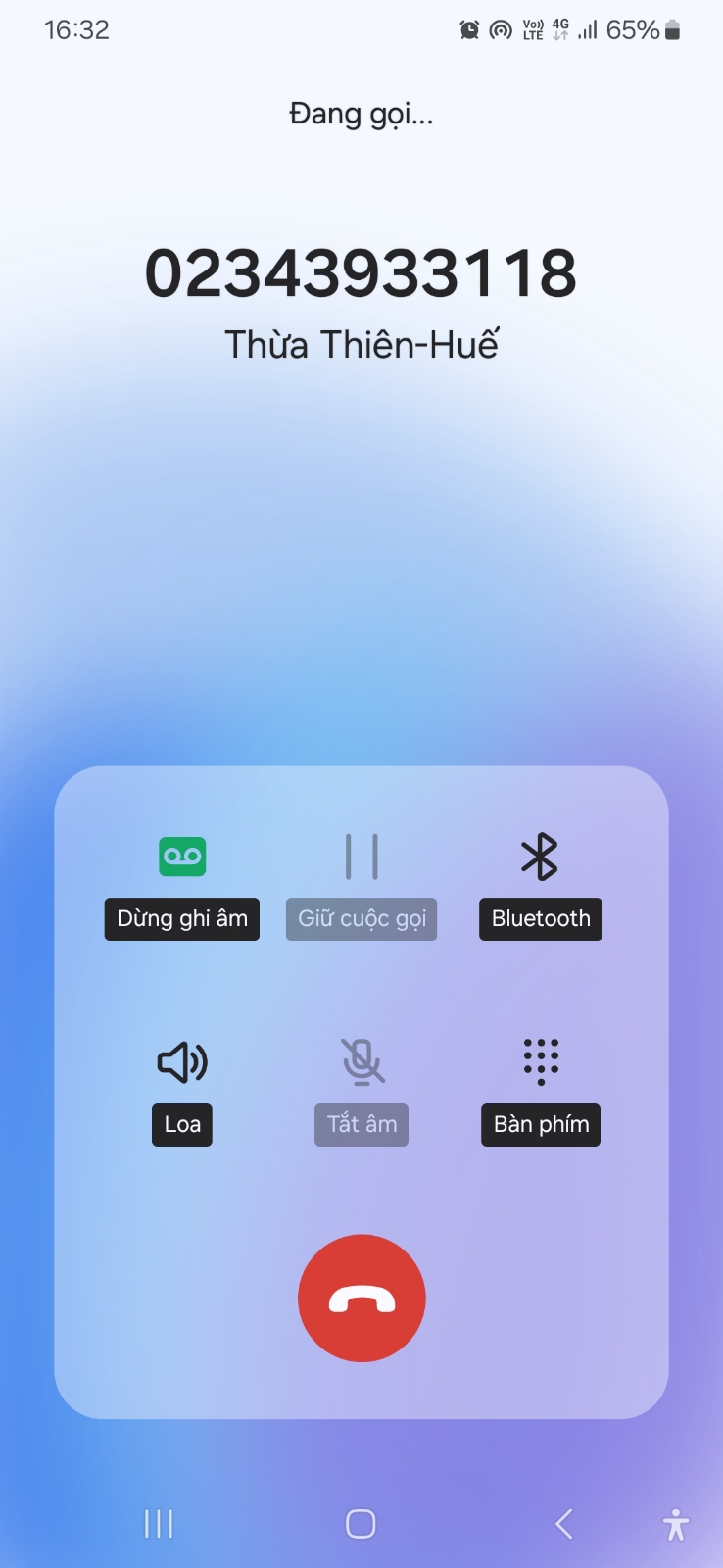
Task: Open the accessibility shortcut icon
Action: pyautogui.click(x=676, y=1525)
